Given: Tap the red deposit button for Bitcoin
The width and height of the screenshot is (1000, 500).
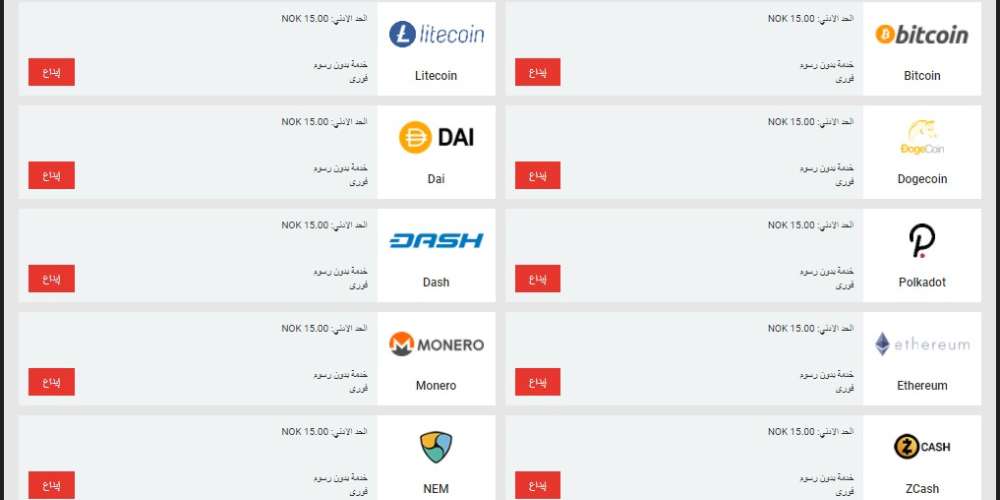Looking at the screenshot, I should tap(537, 72).
